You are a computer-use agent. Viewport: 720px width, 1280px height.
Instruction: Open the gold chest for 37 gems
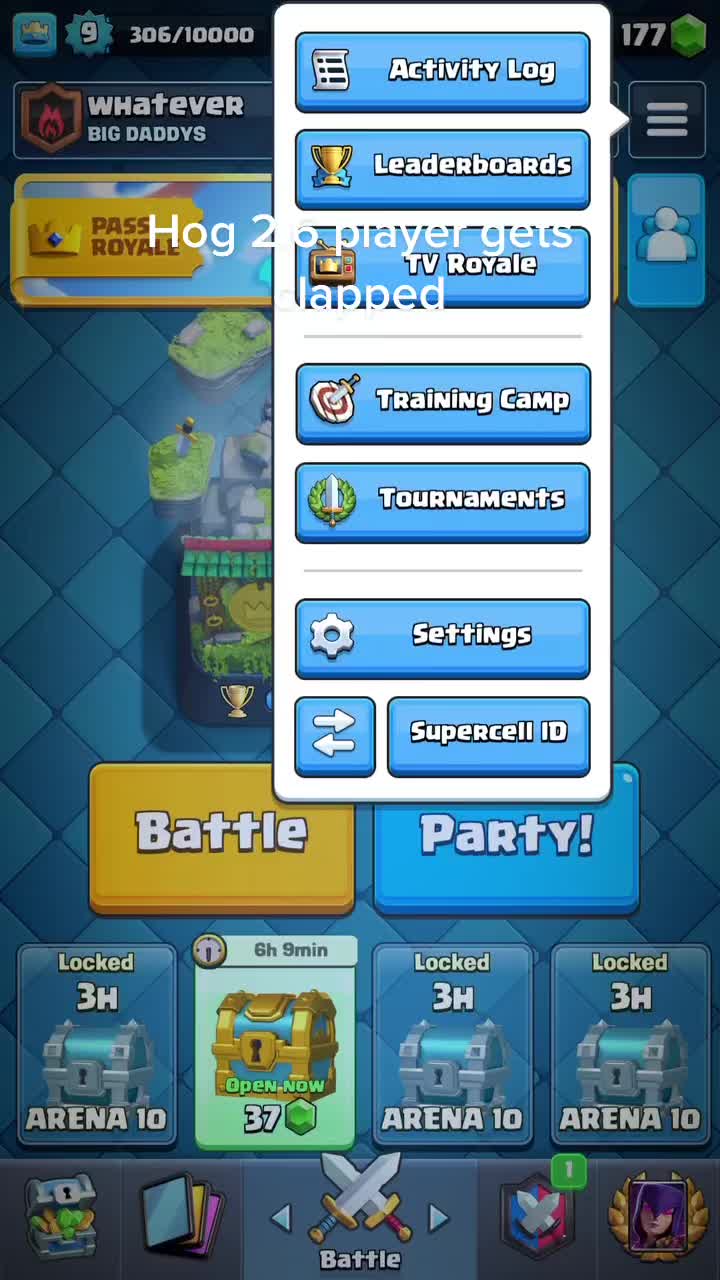click(275, 1045)
